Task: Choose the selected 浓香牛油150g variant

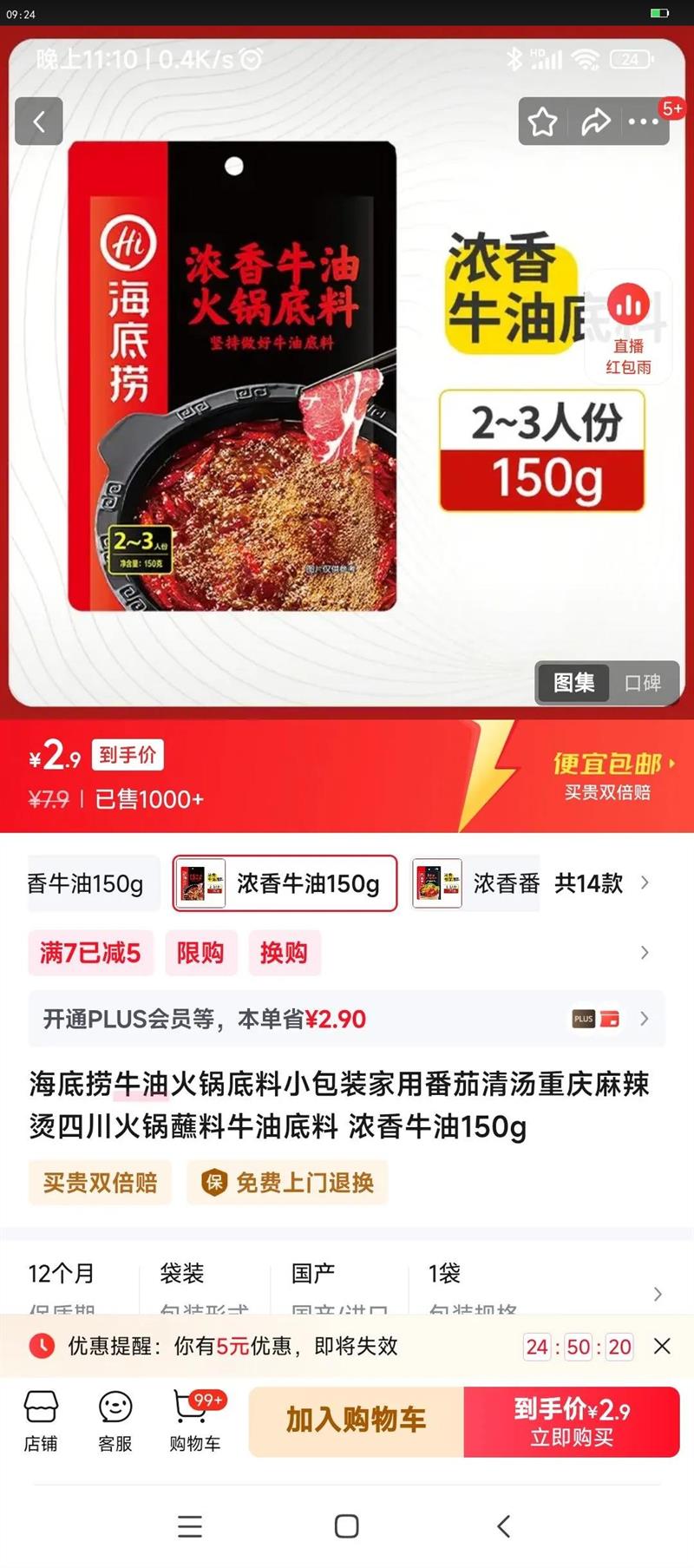Action: tap(285, 883)
